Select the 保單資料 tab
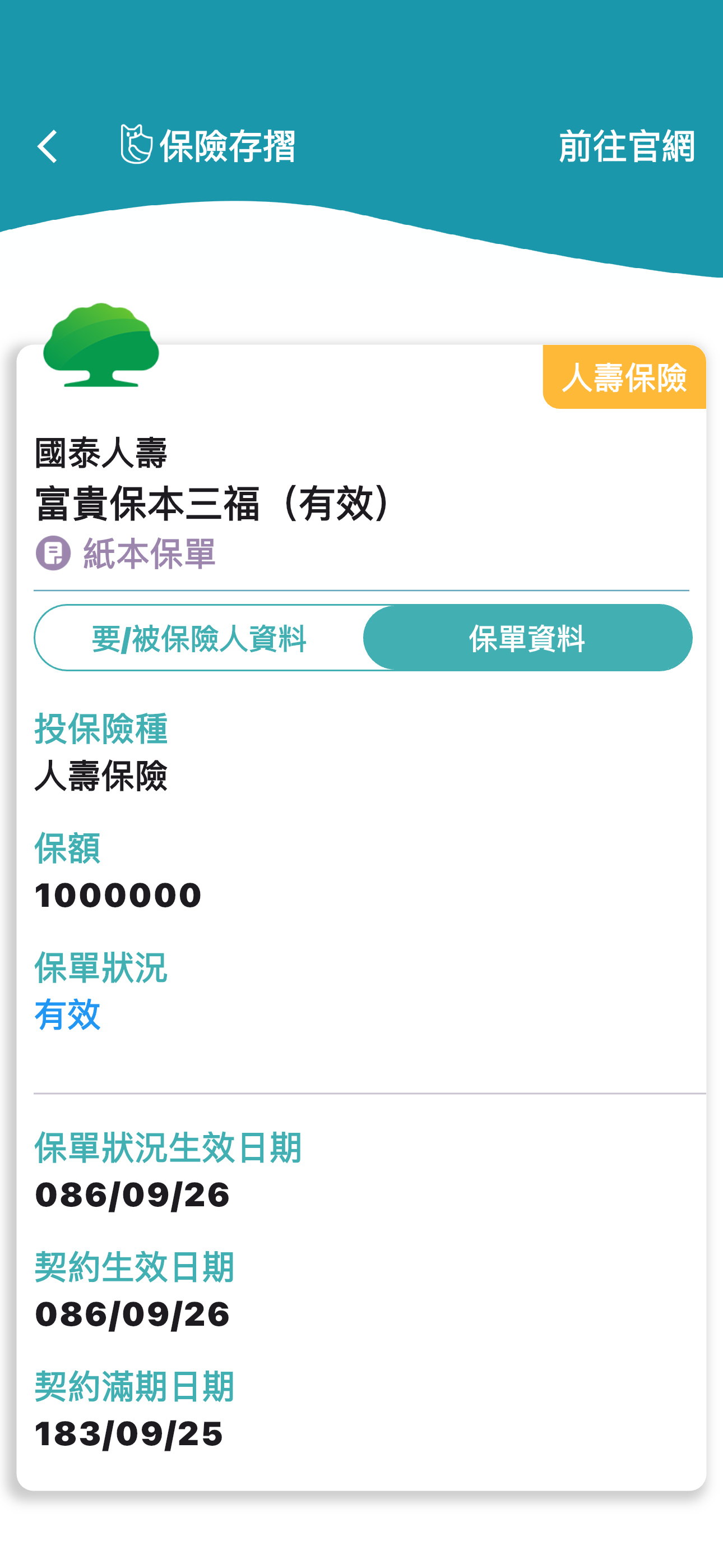Image resolution: width=723 pixels, height=1568 pixels. [x=527, y=638]
